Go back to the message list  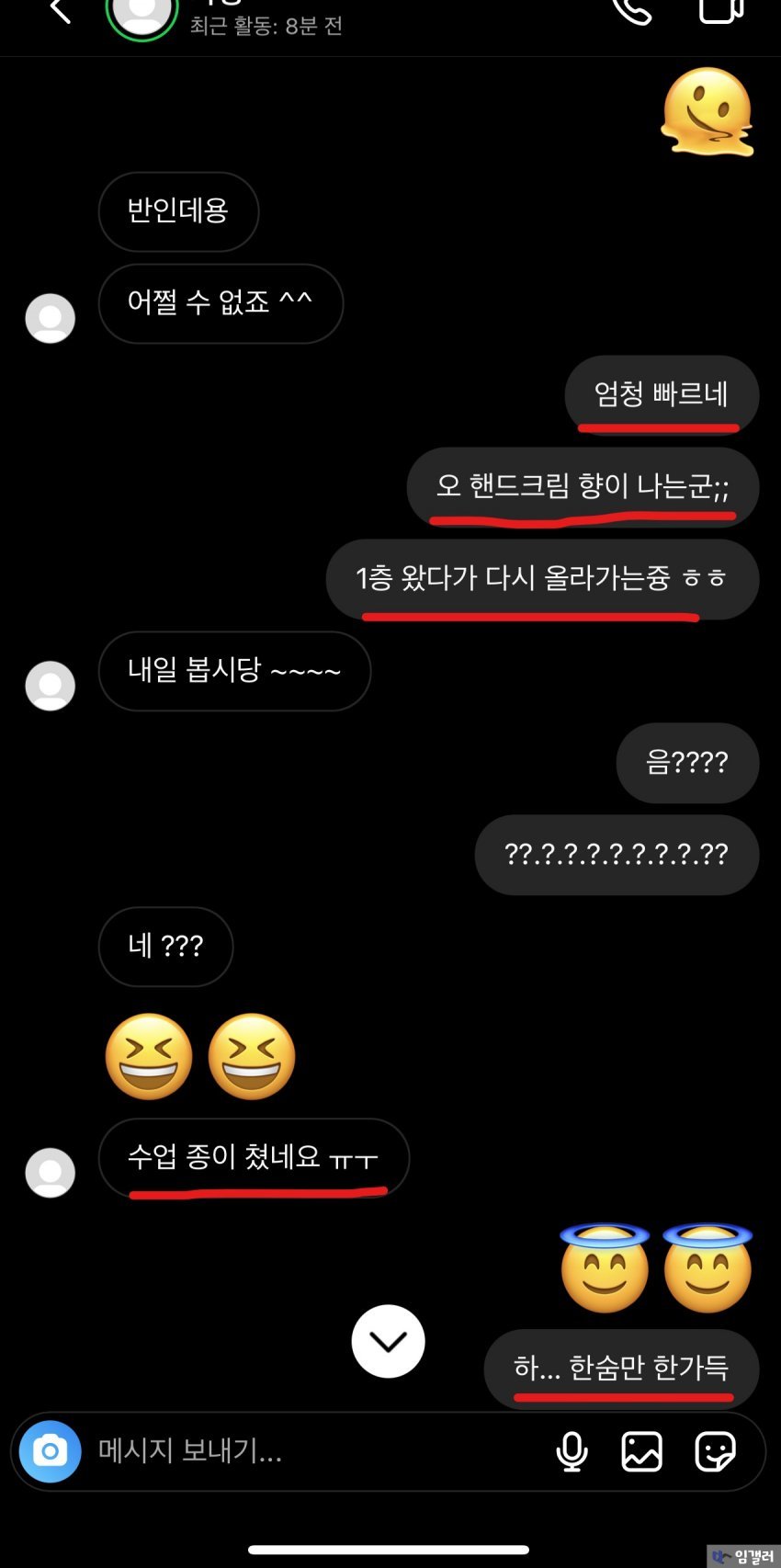pyautogui.click(x=61, y=11)
